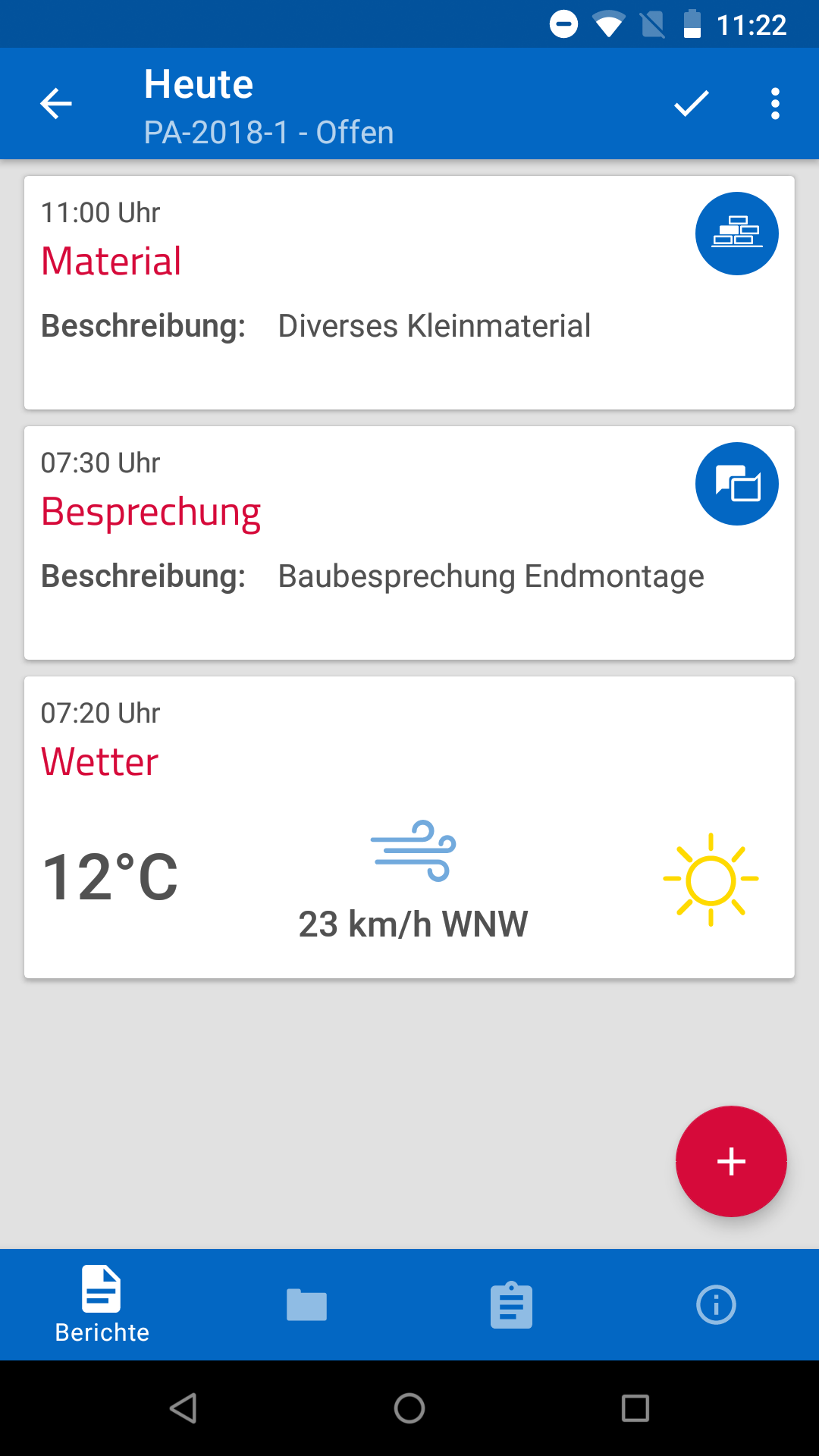Open the Wetter entry card
Image resolution: width=819 pixels, height=1456 pixels.
click(409, 827)
